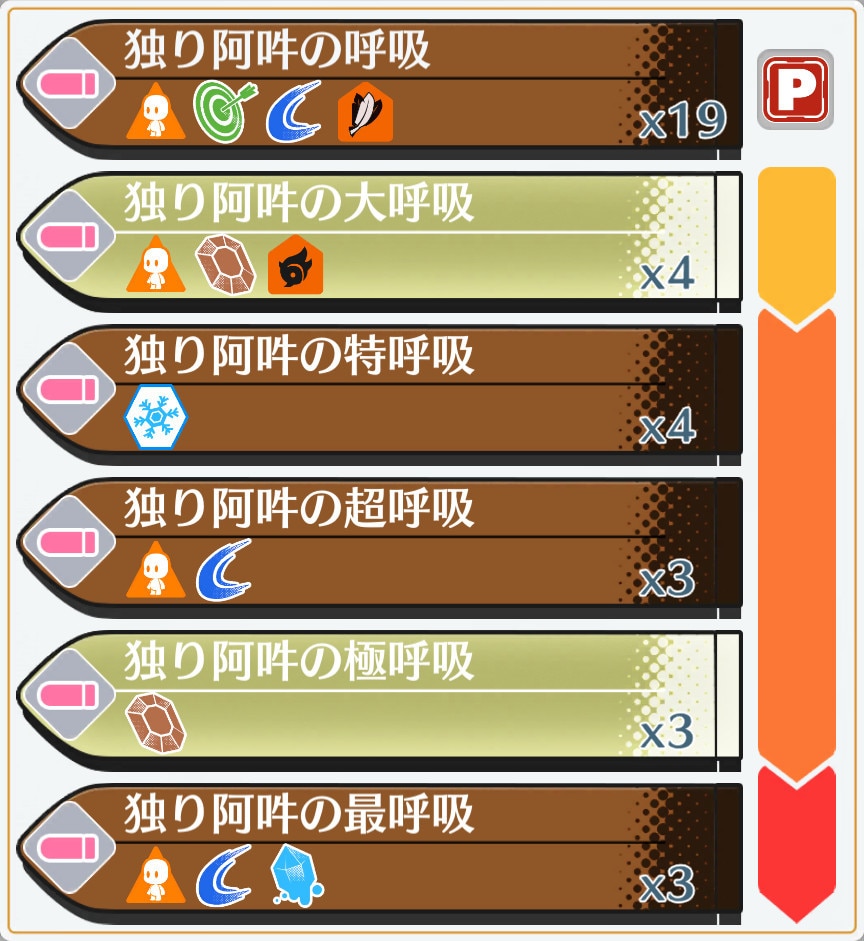The image size is (864, 941).
Task: Open the 独り阿吽の極呼吸 row
Action: (x=380, y=698)
